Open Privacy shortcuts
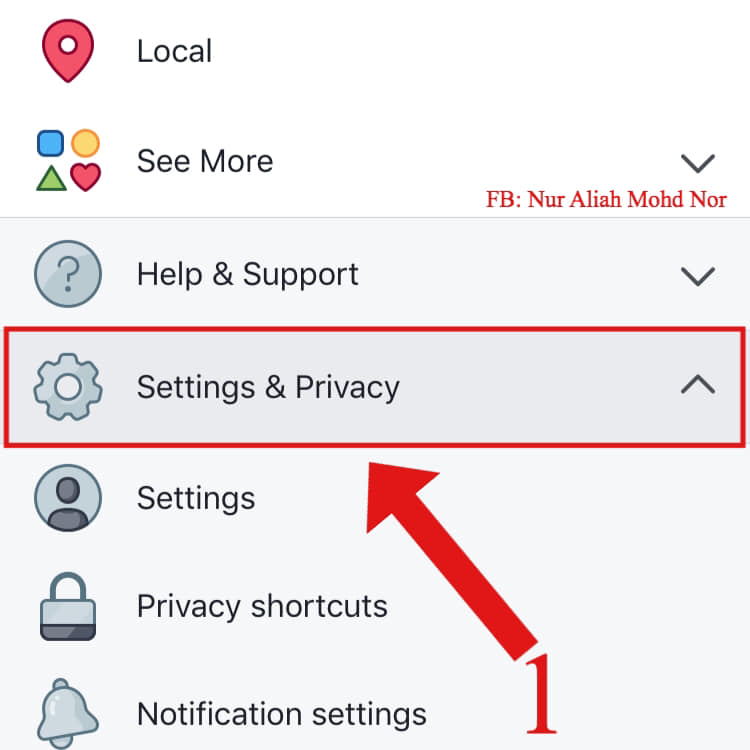The width and height of the screenshot is (750, 750). pyautogui.click(x=261, y=606)
